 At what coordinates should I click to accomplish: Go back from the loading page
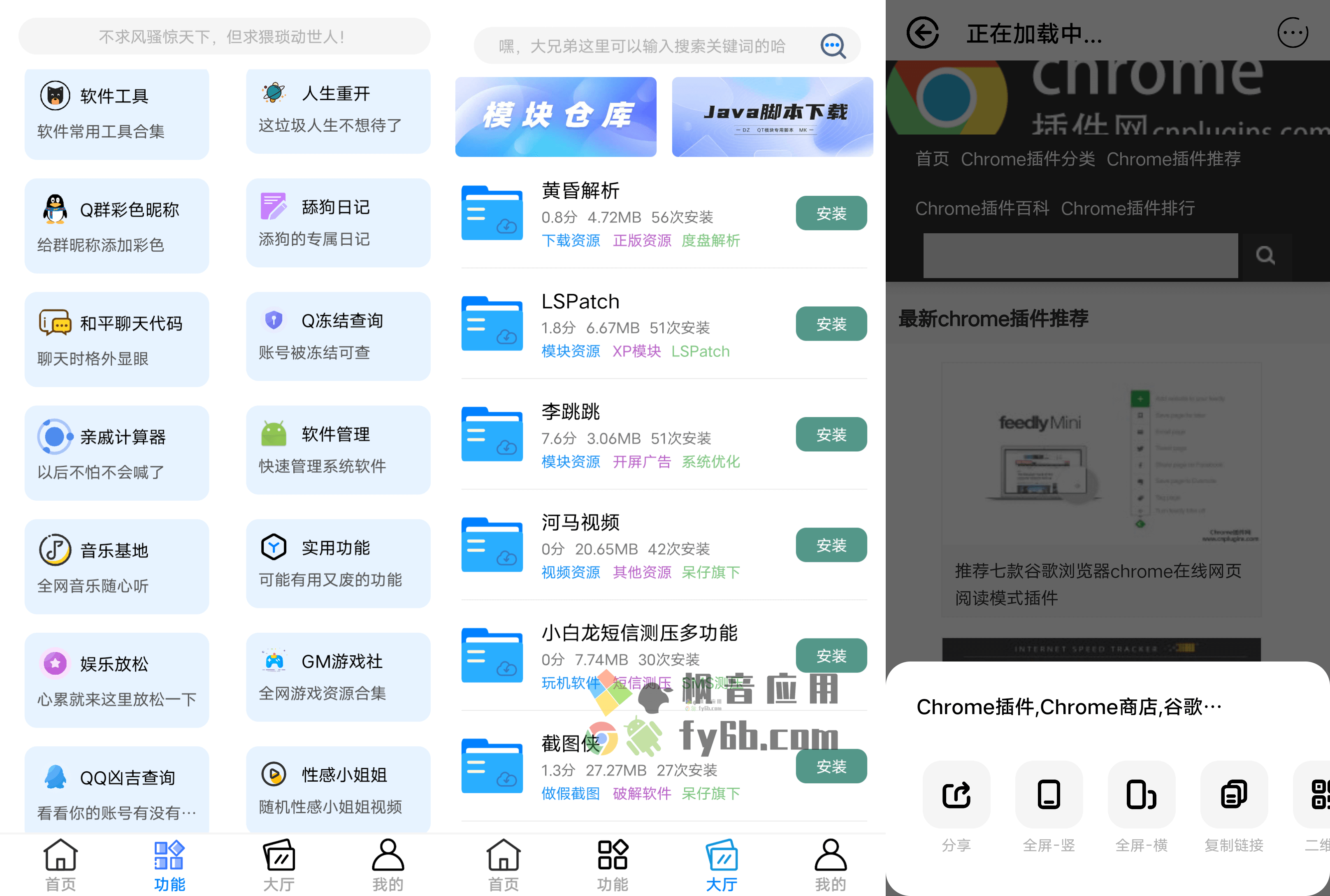coord(922,33)
